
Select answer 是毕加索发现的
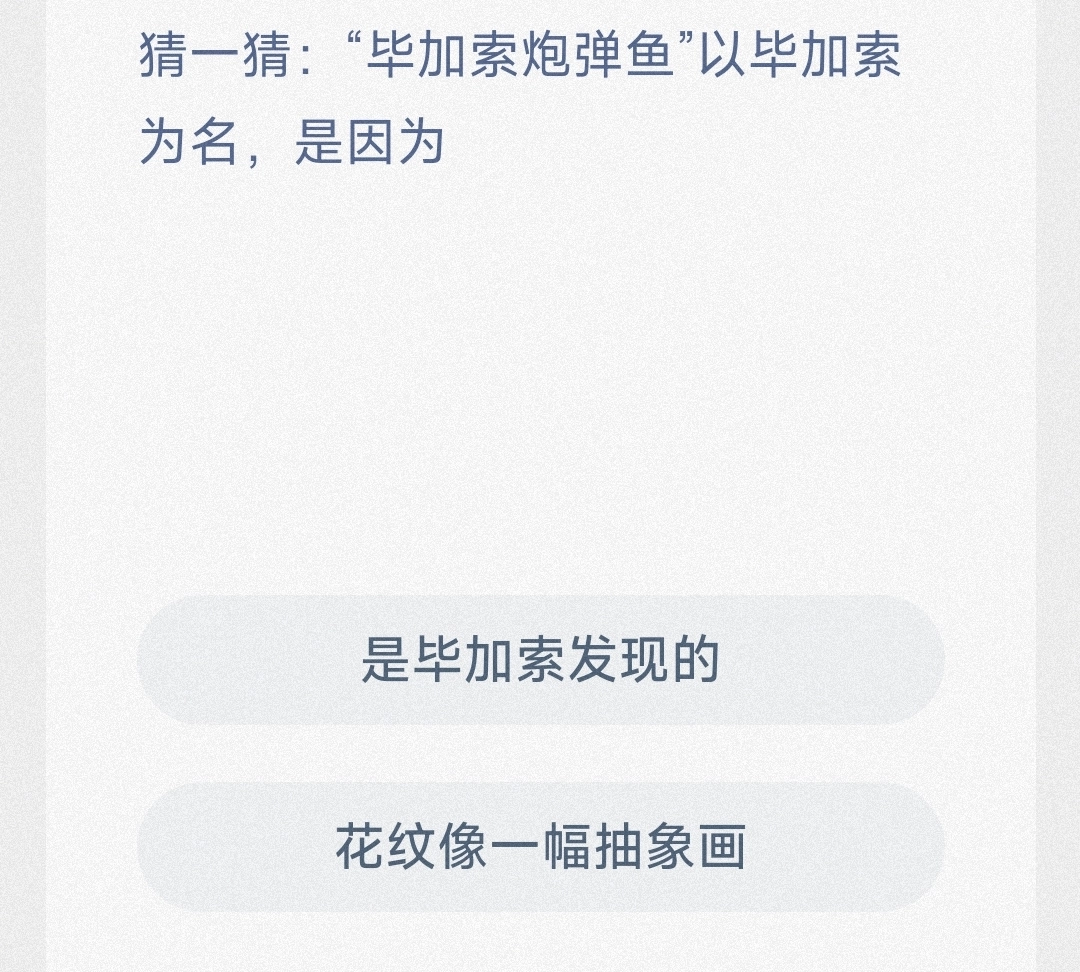coord(540,660)
